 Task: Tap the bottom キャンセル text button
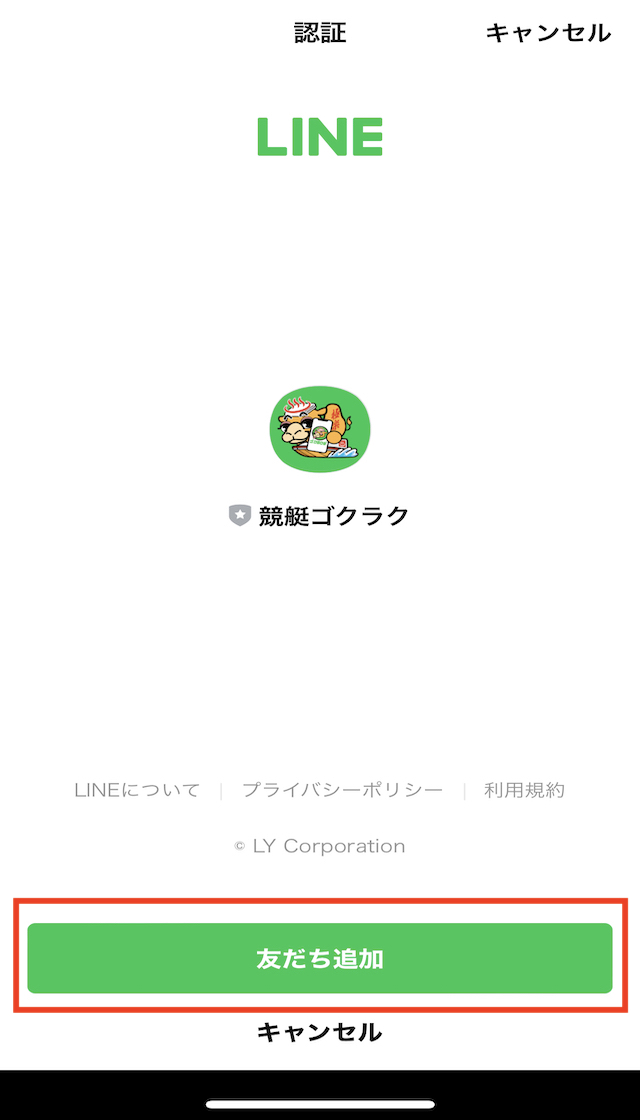tap(320, 1032)
